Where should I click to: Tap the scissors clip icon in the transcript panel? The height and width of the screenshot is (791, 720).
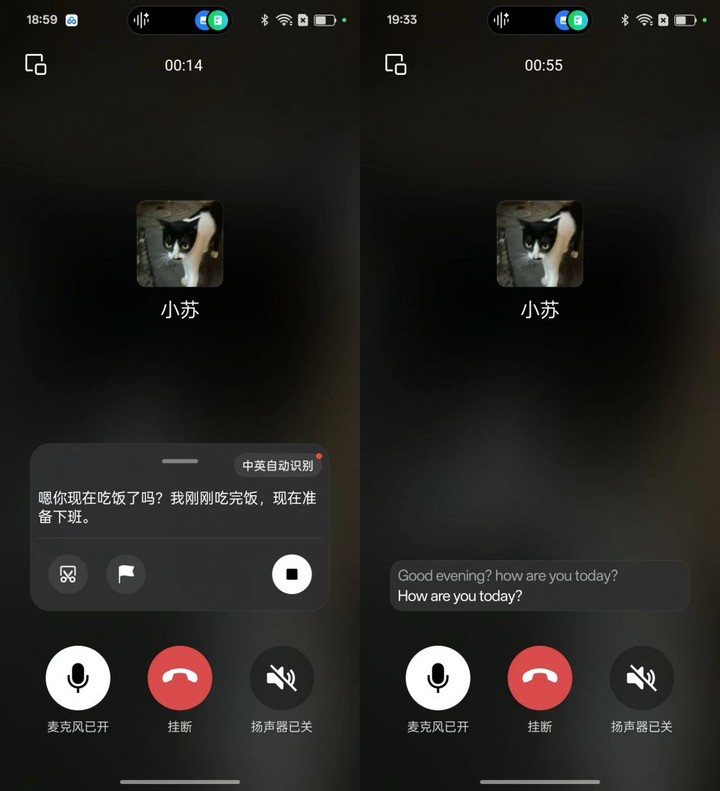click(68, 574)
